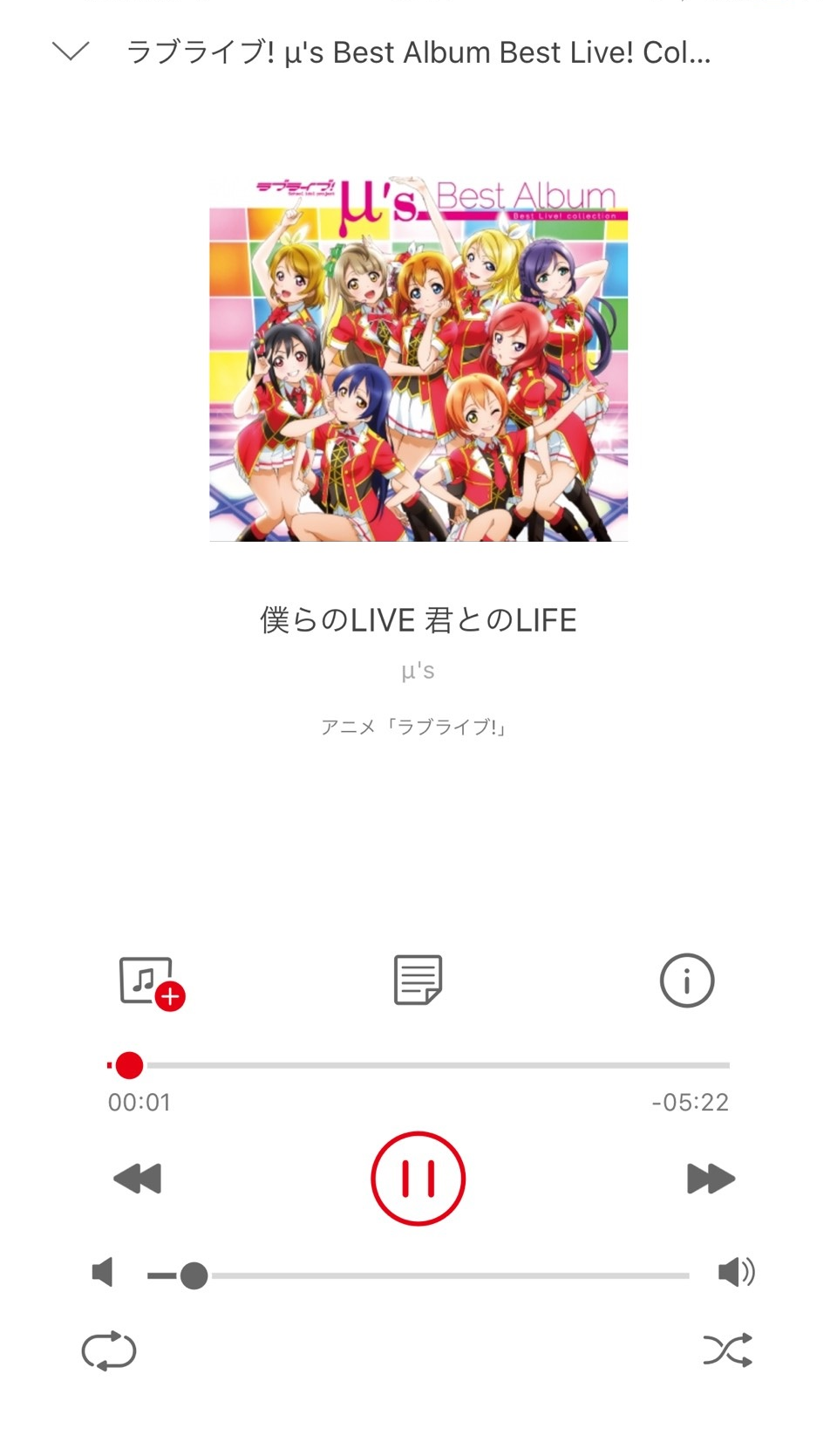837x1456 pixels.
Task: Collapse the player with the down chevron
Action: 71,51
